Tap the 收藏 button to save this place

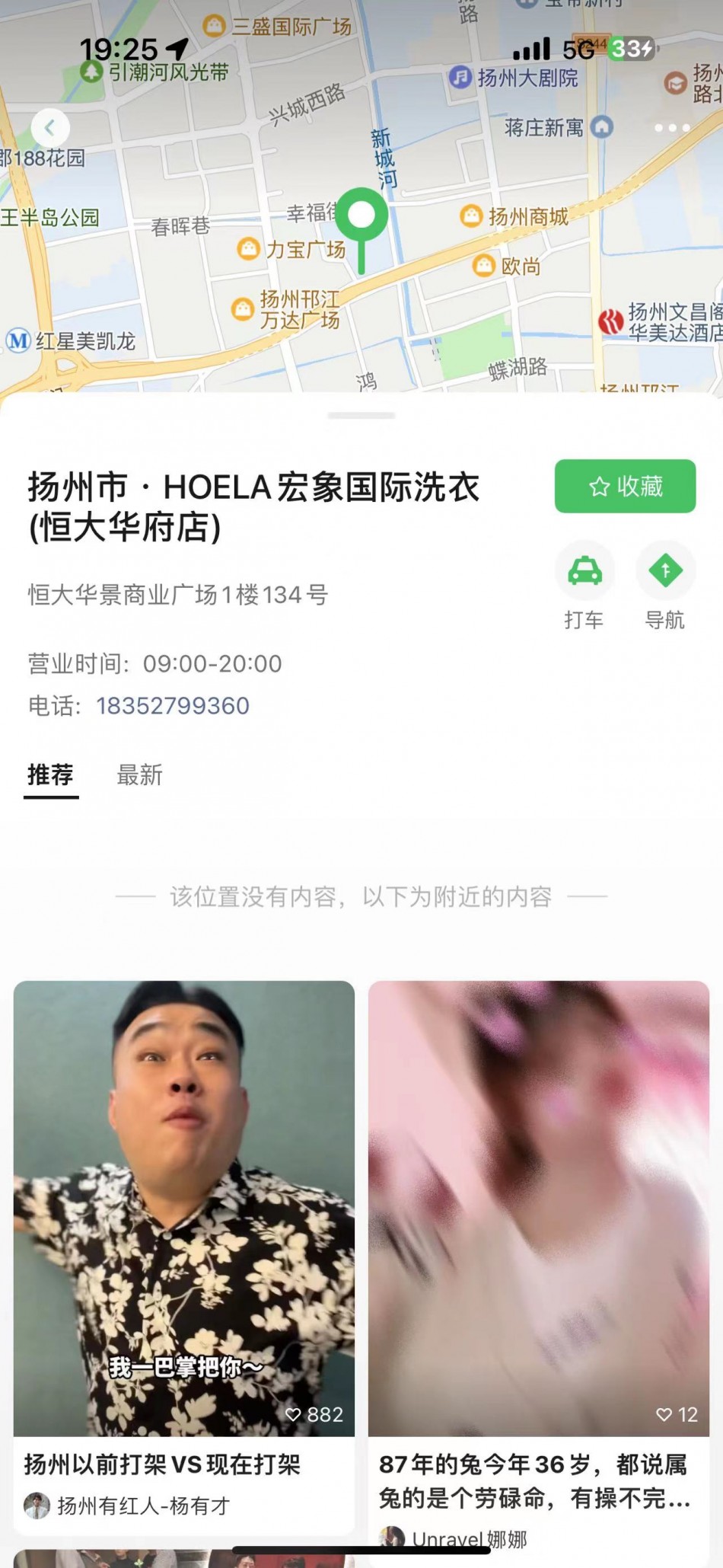click(x=625, y=486)
